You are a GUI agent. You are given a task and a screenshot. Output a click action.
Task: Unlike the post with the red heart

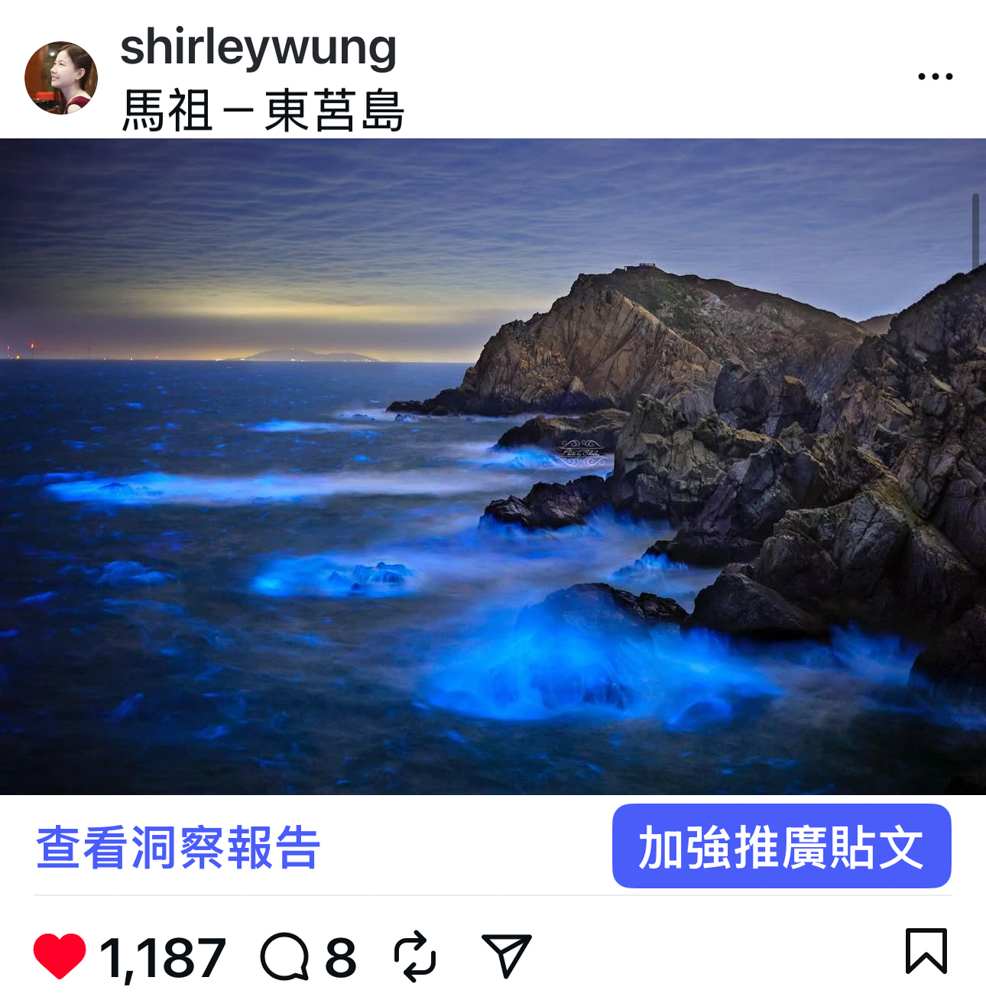pyautogui.click(x=60, y=956)
